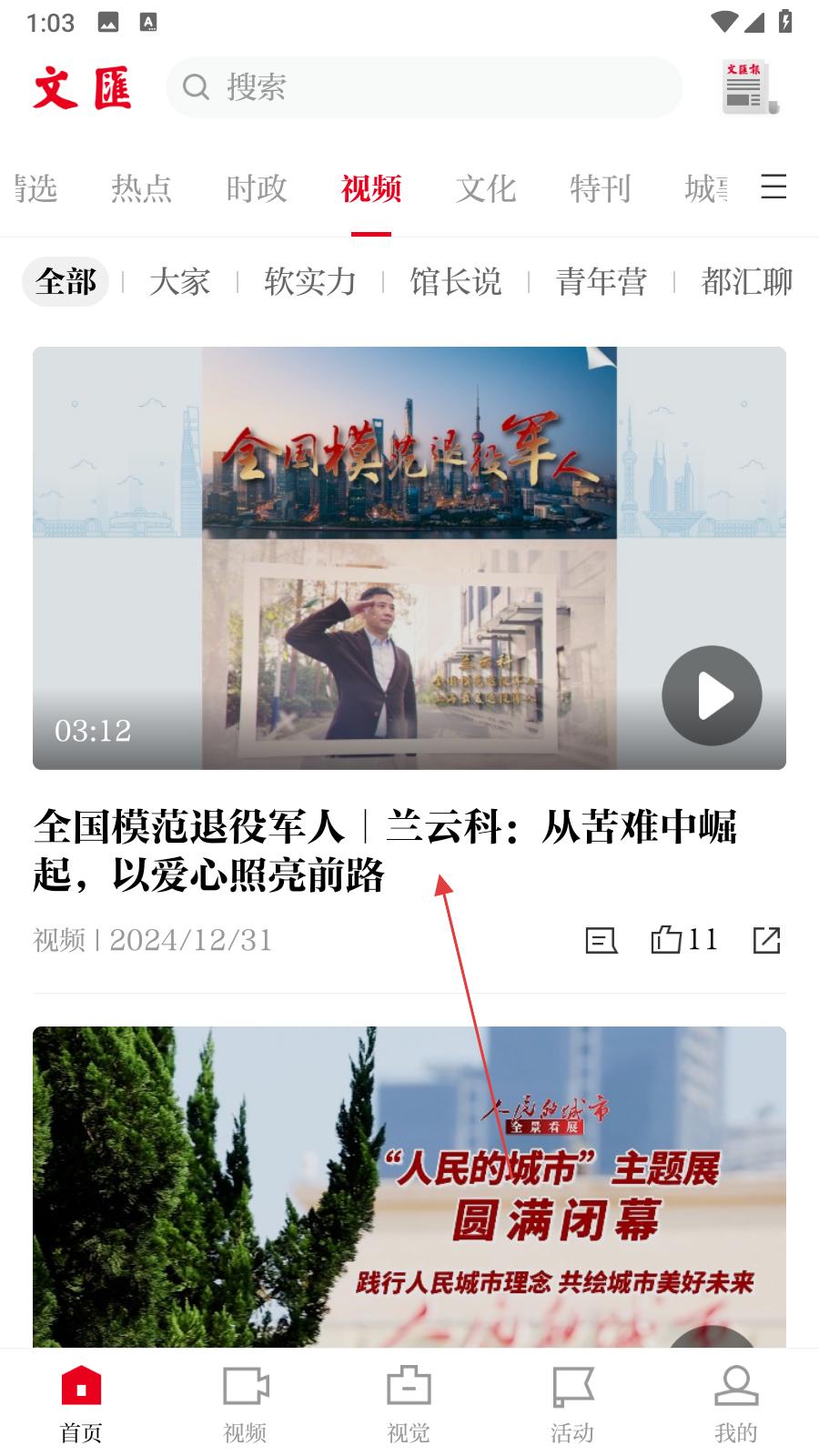
Task: Open the channel list menu icon
Action: coord(773,187)
